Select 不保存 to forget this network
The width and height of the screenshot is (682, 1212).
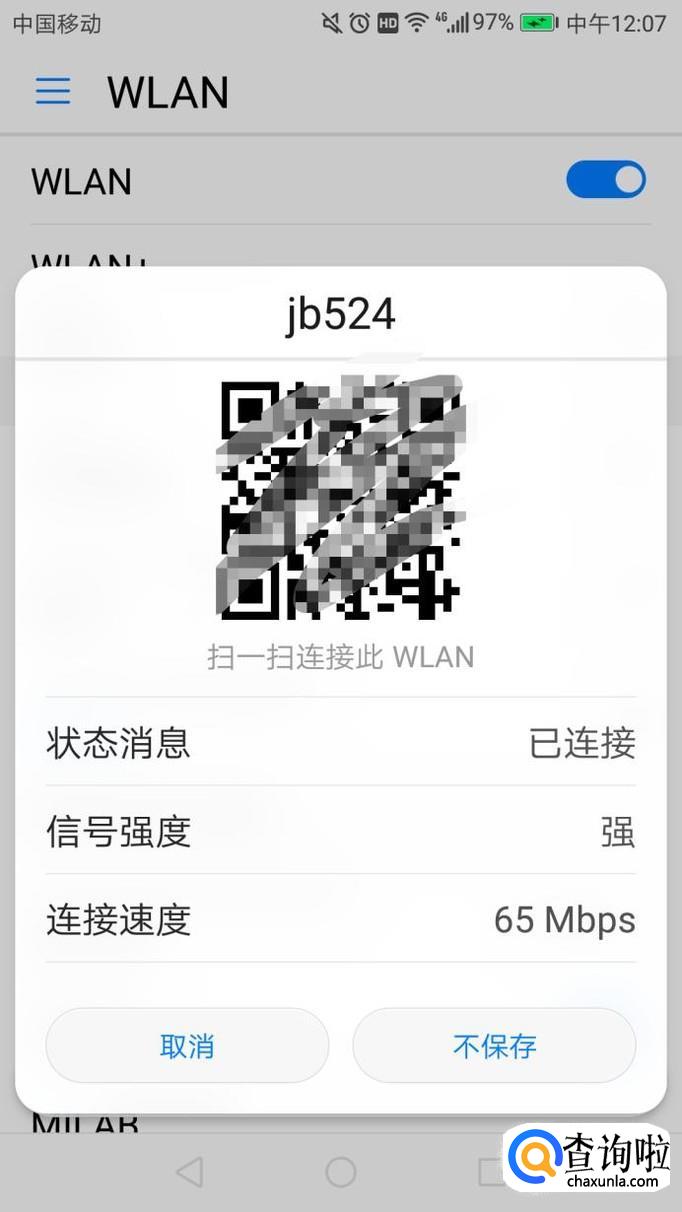point(494,1046)
